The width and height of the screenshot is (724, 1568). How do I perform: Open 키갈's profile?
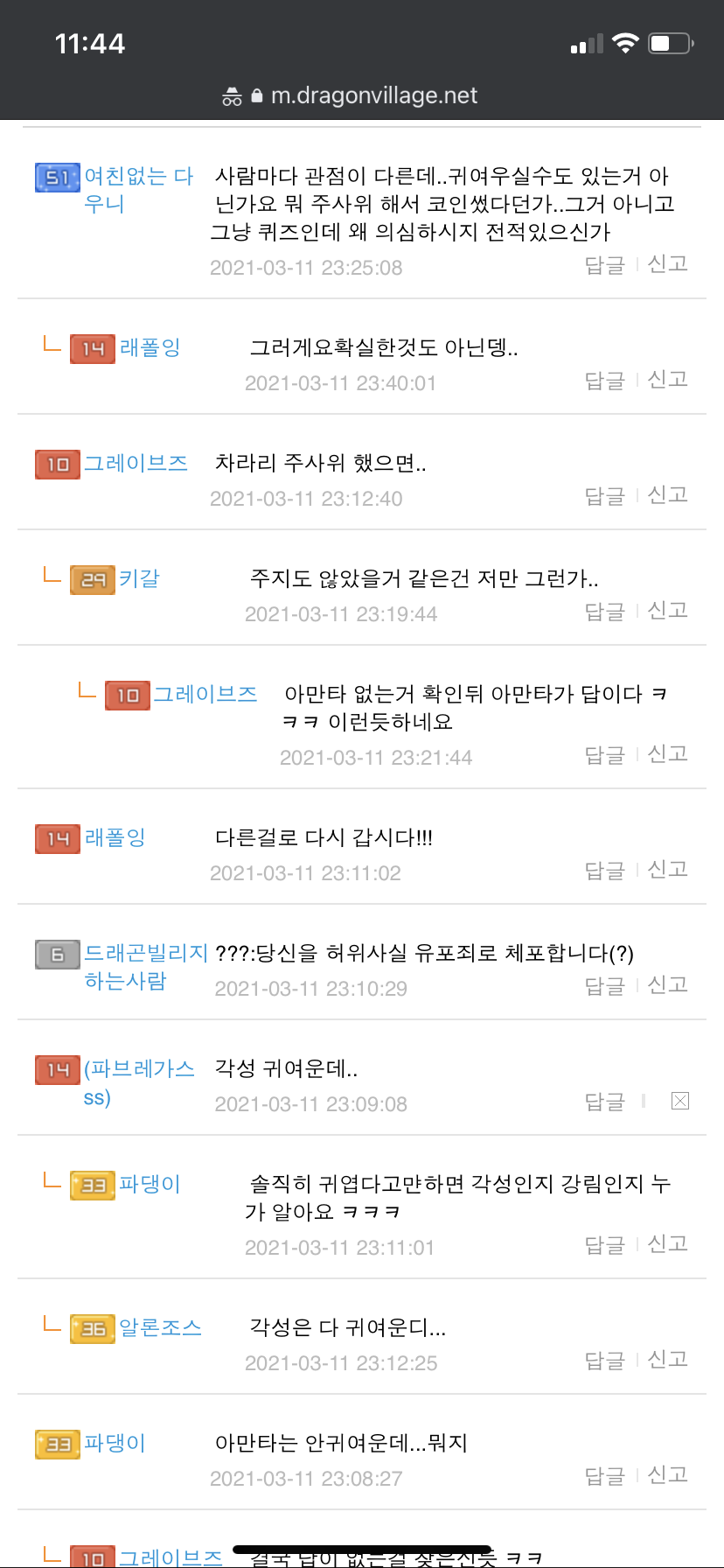point(139,578)
